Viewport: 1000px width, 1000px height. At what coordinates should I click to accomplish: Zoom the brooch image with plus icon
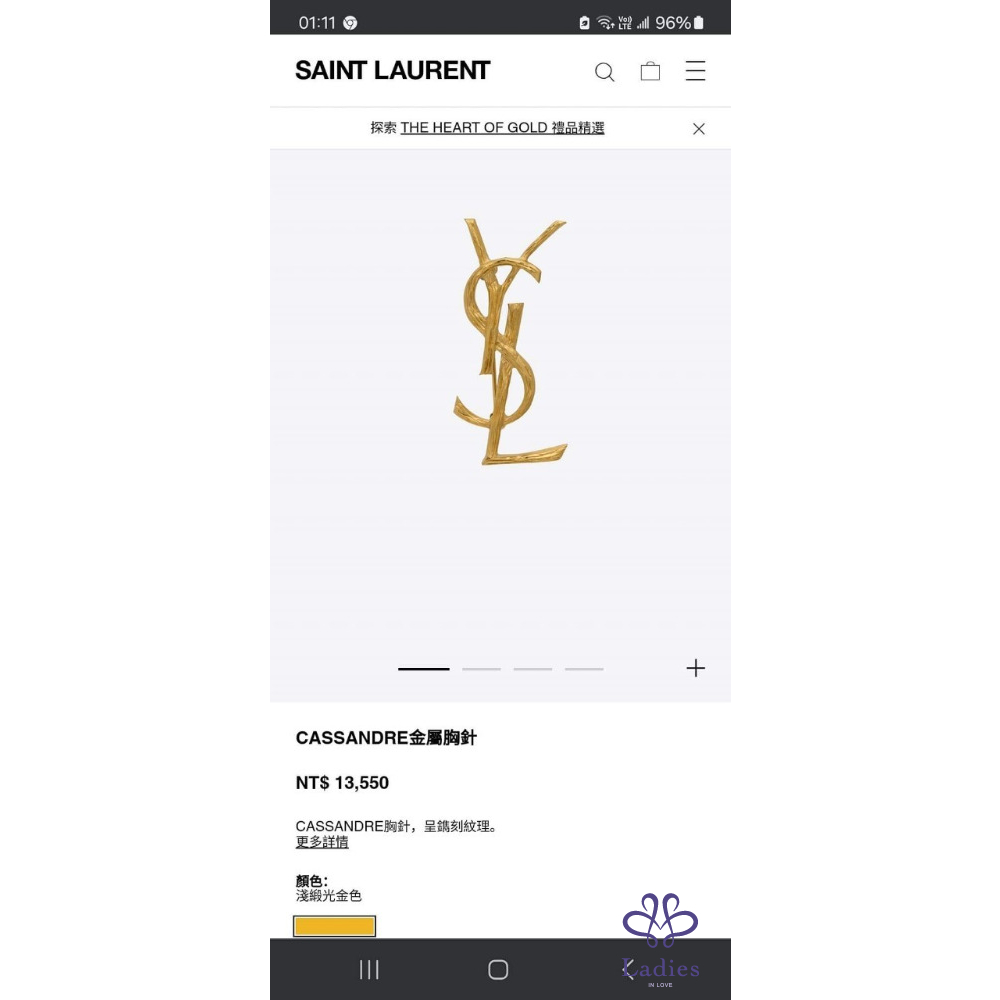click(x=696, y=668)
